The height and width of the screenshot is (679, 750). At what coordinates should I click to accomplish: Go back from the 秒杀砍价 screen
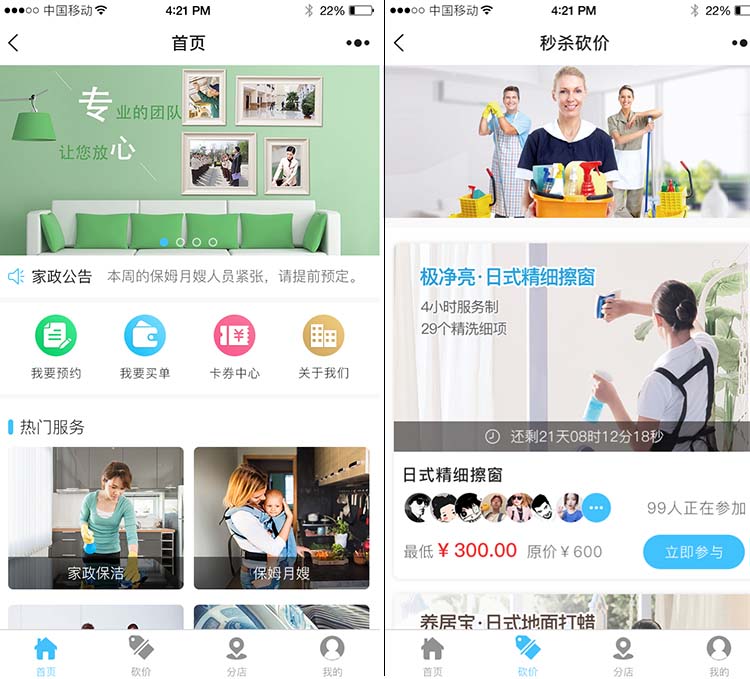pos(399,43)
